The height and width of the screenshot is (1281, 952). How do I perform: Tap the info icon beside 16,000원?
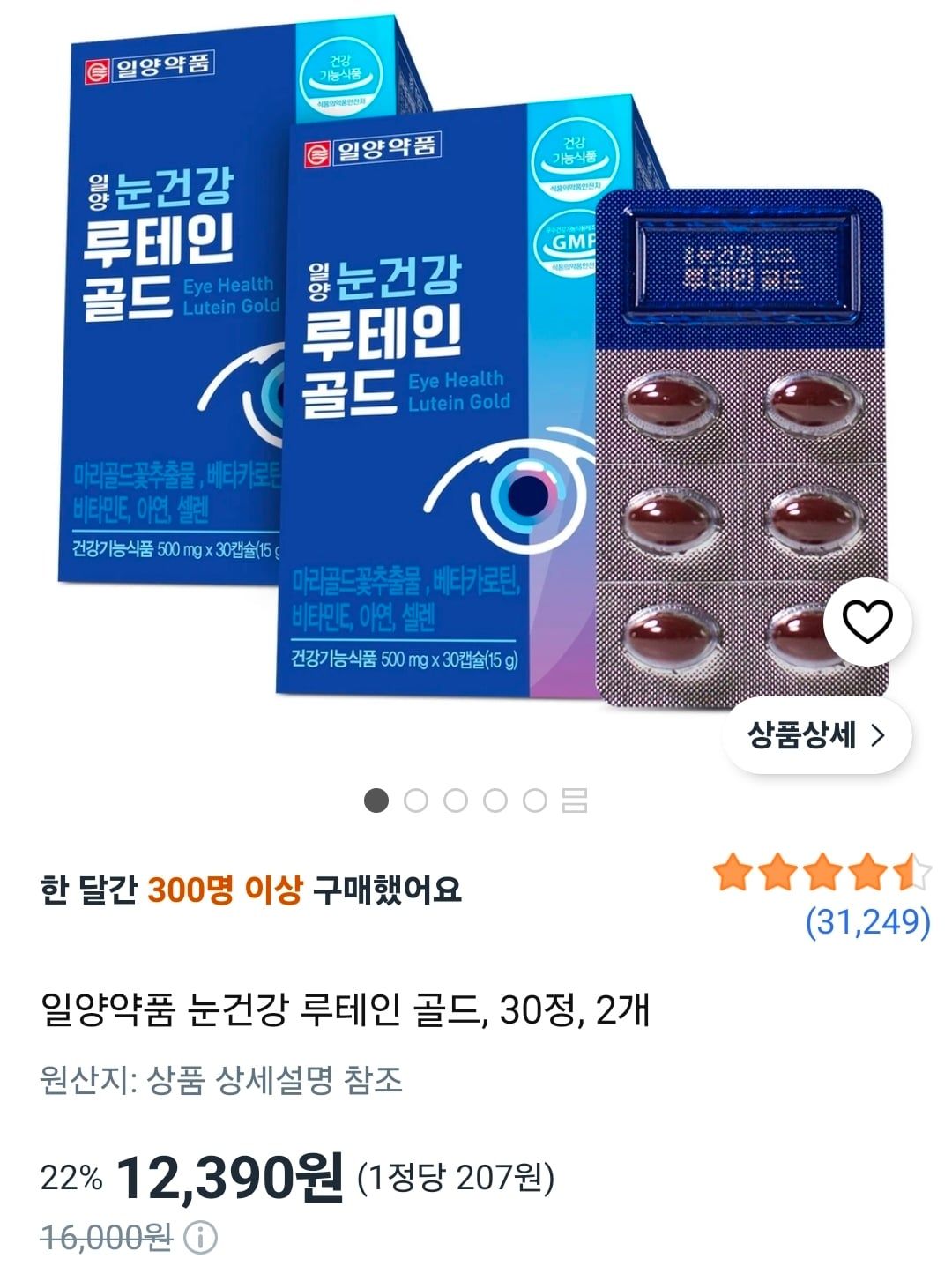tap(200, 1238)
